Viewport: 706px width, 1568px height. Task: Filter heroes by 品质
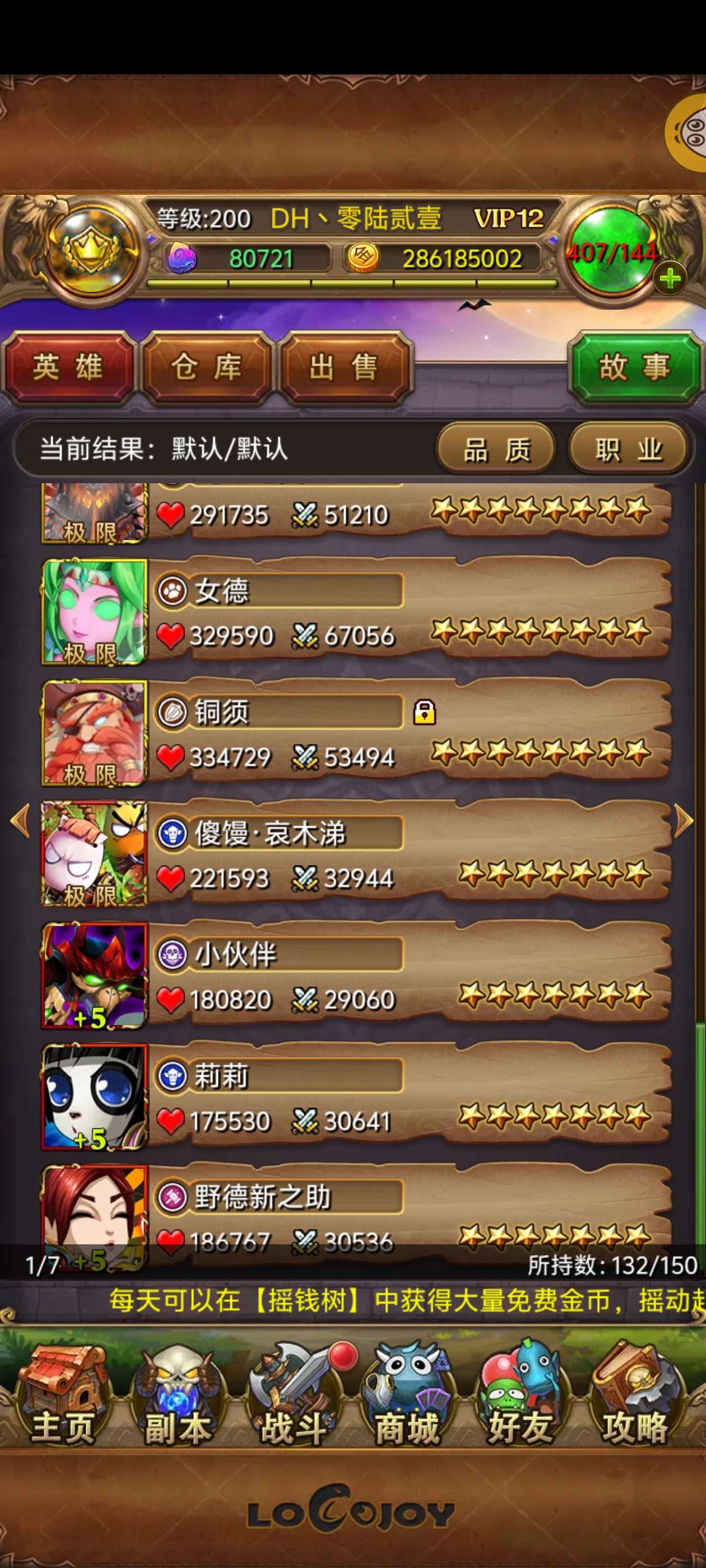coord(496,450)
